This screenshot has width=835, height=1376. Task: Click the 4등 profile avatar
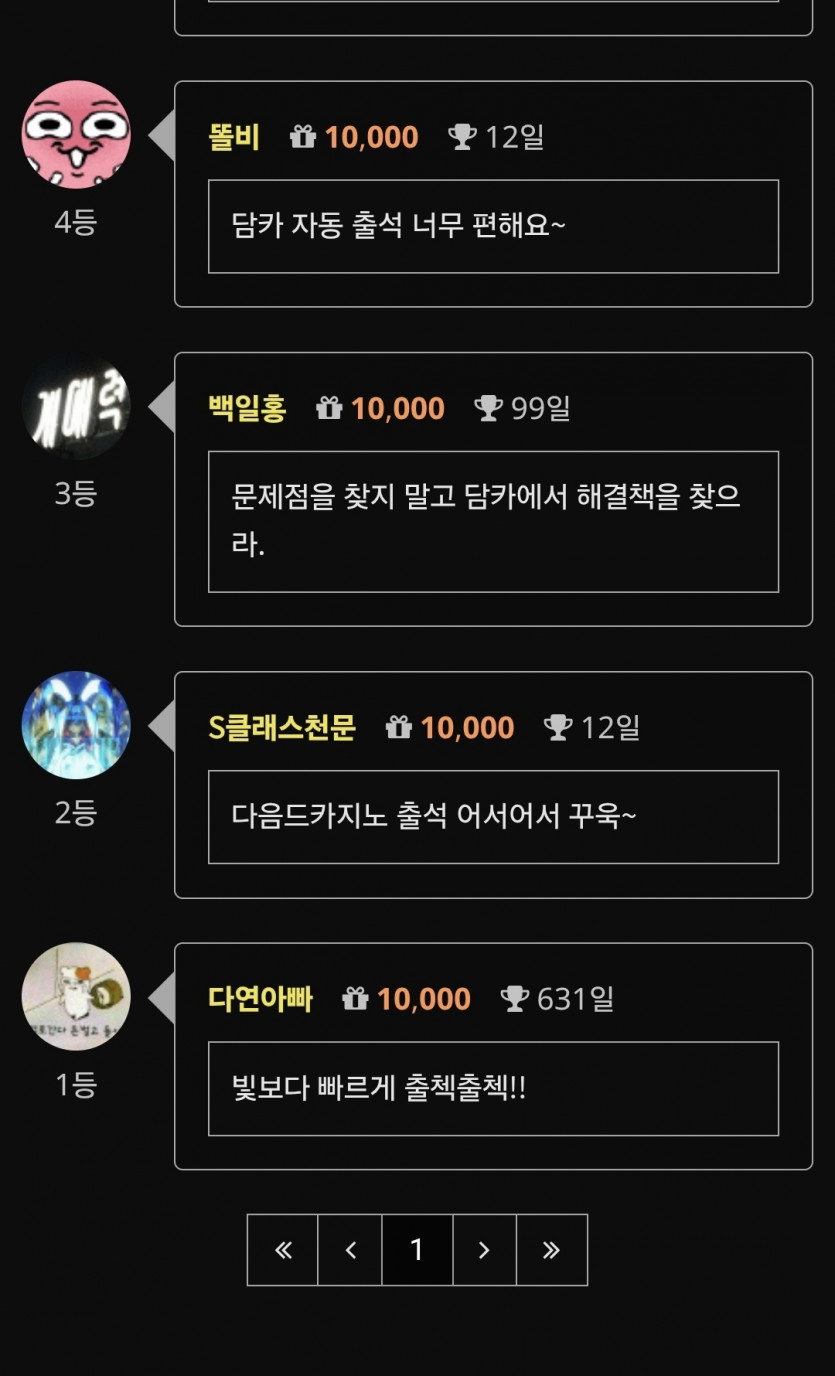tap(75, 133)
